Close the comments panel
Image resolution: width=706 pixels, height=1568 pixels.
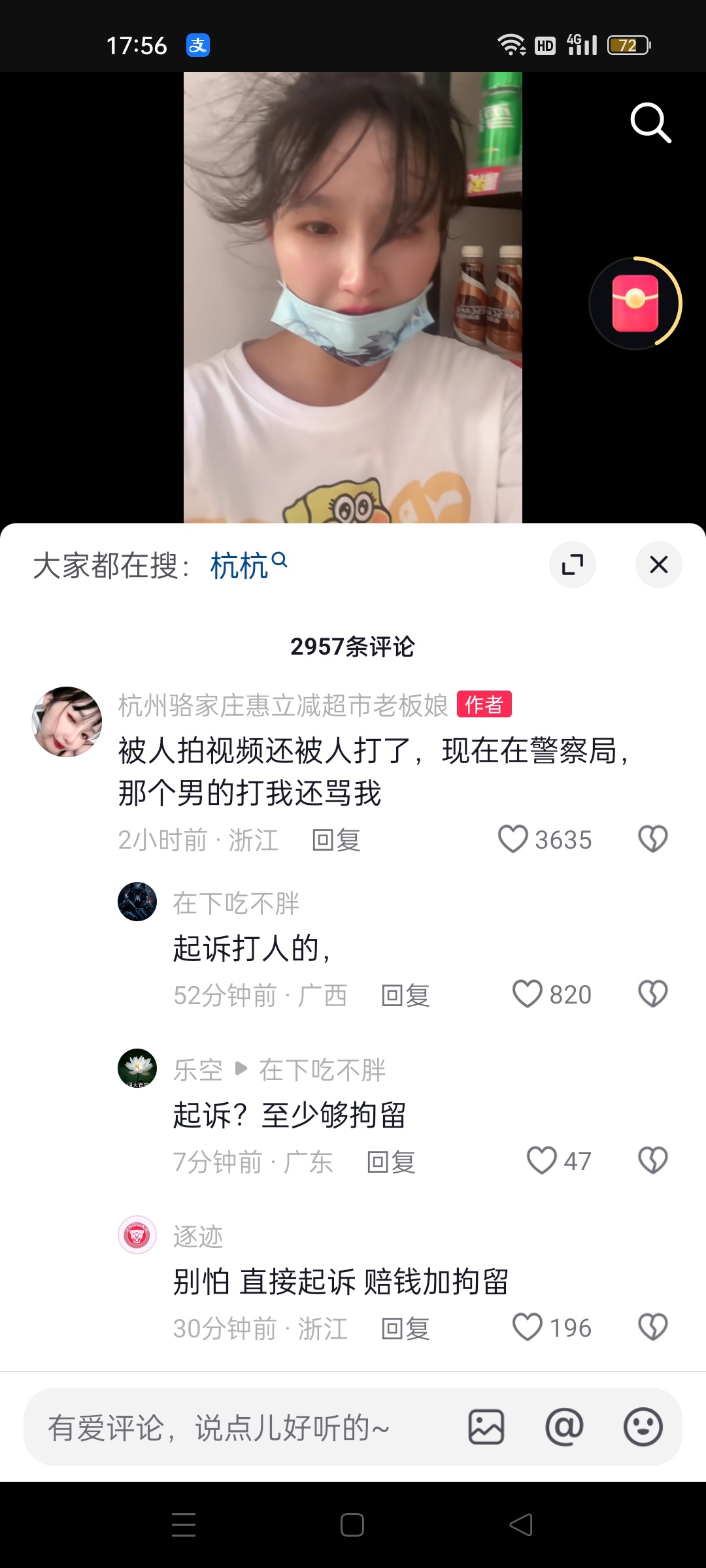coord(658,564)
